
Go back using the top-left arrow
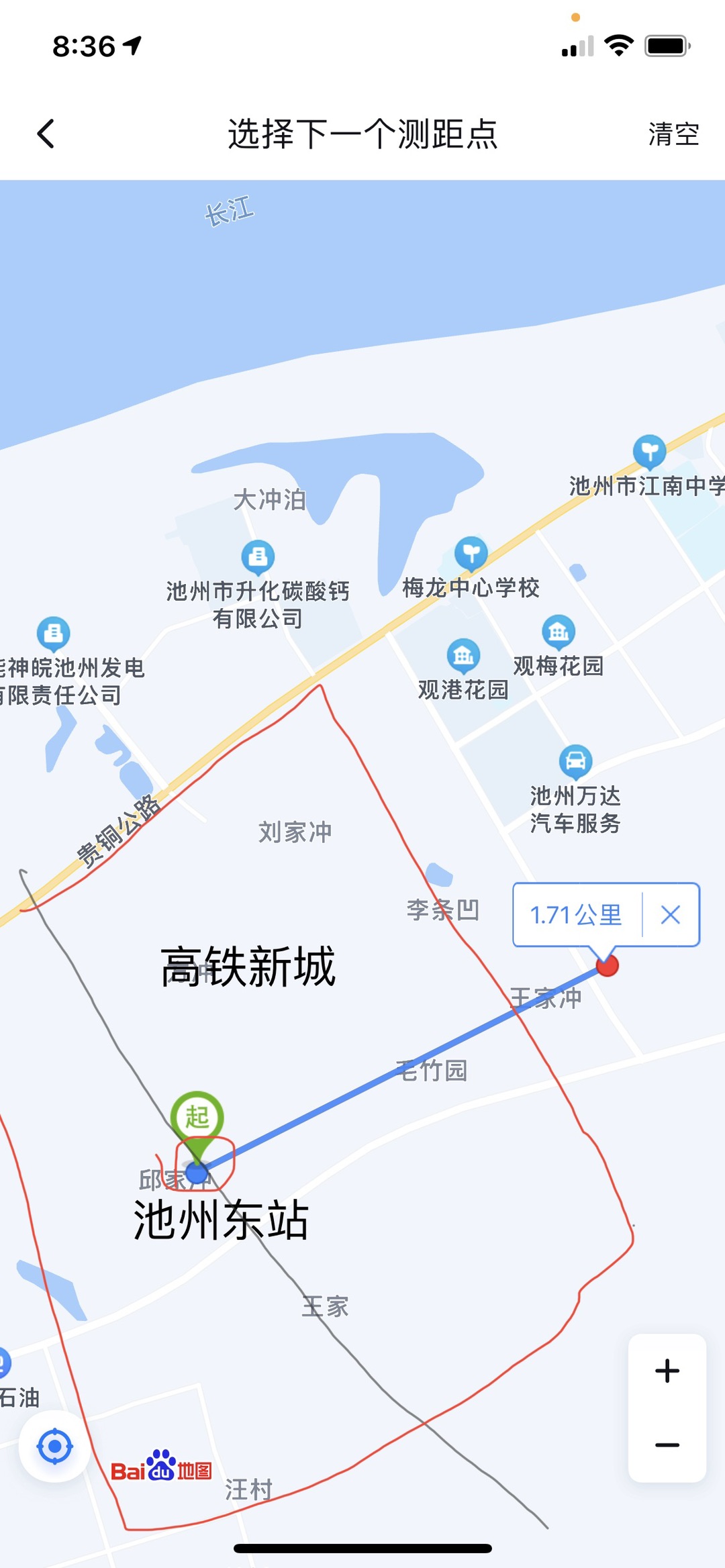click(x=46, y=134)
